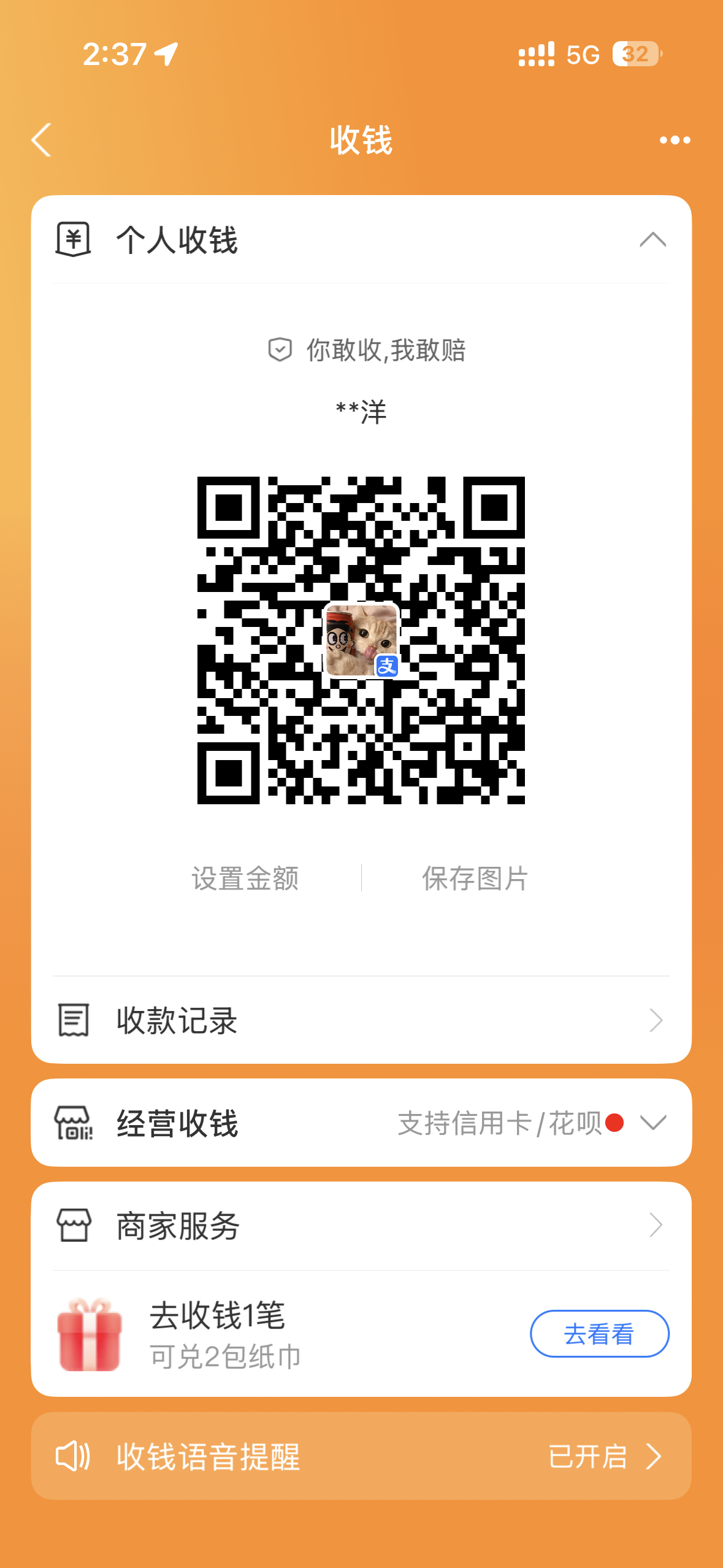The width and height of the screenshot is (723, 1568).
Task: Open 收钱语音提醒 voice reminder settings
Action: [361, 1456]
